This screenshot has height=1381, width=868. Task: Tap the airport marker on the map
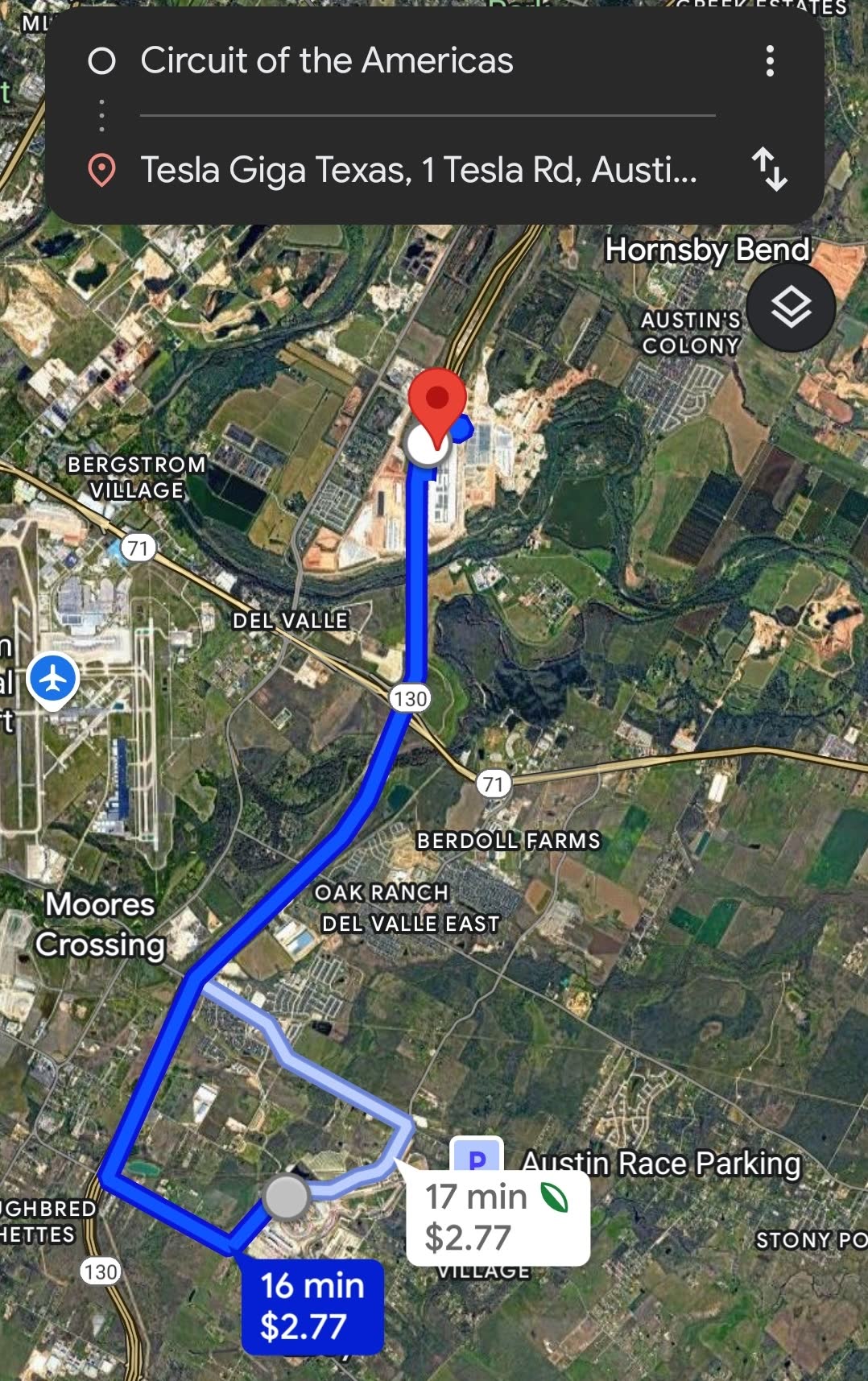click(x=53, y=679)
